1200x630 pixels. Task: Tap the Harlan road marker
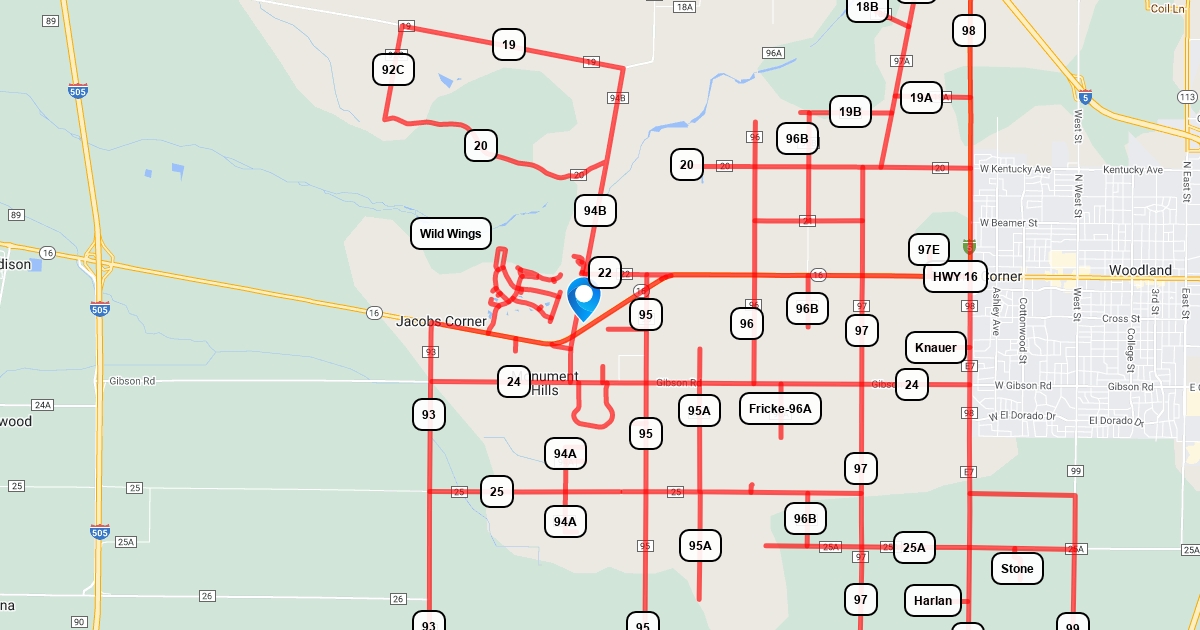(x=934, y=601)
